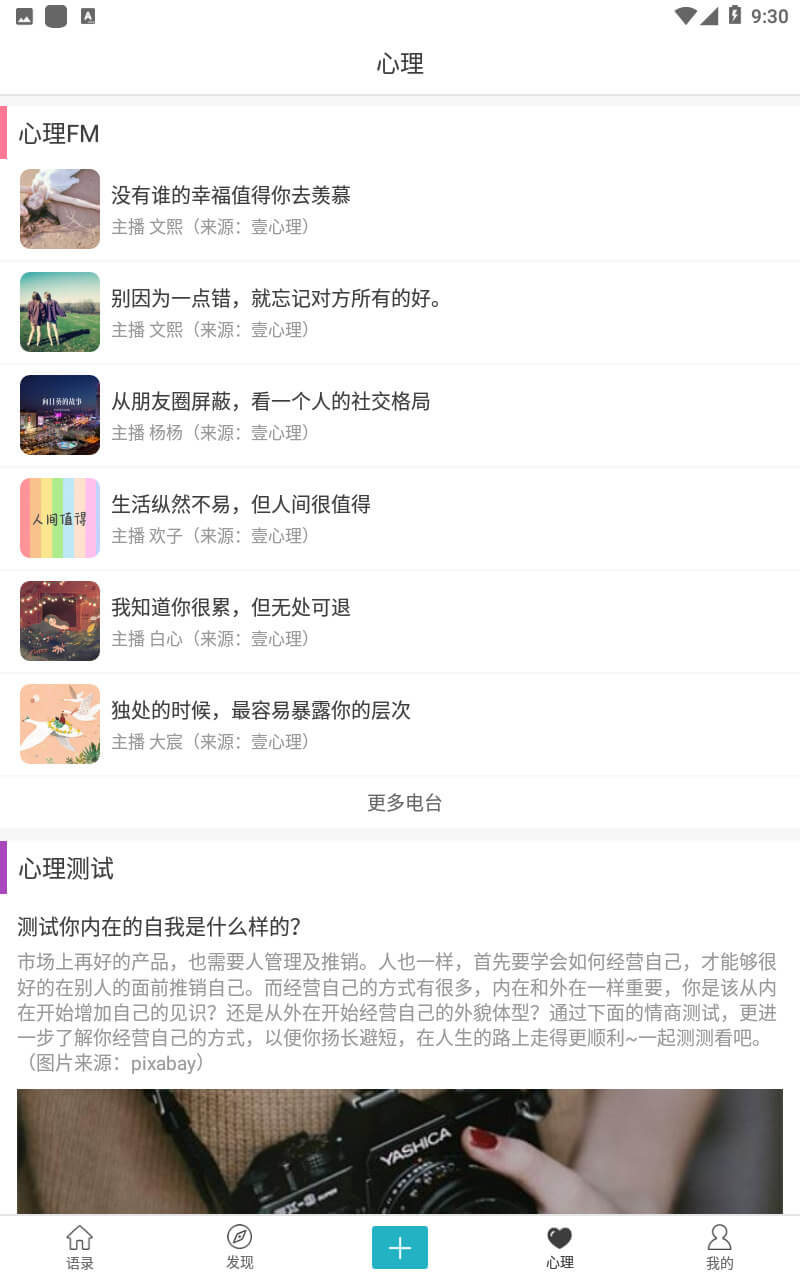Image resolution: width=800 pixels, height=1280 pixels.
Task: Tap 更多电台 to see more stations
Action: [404, 802]
